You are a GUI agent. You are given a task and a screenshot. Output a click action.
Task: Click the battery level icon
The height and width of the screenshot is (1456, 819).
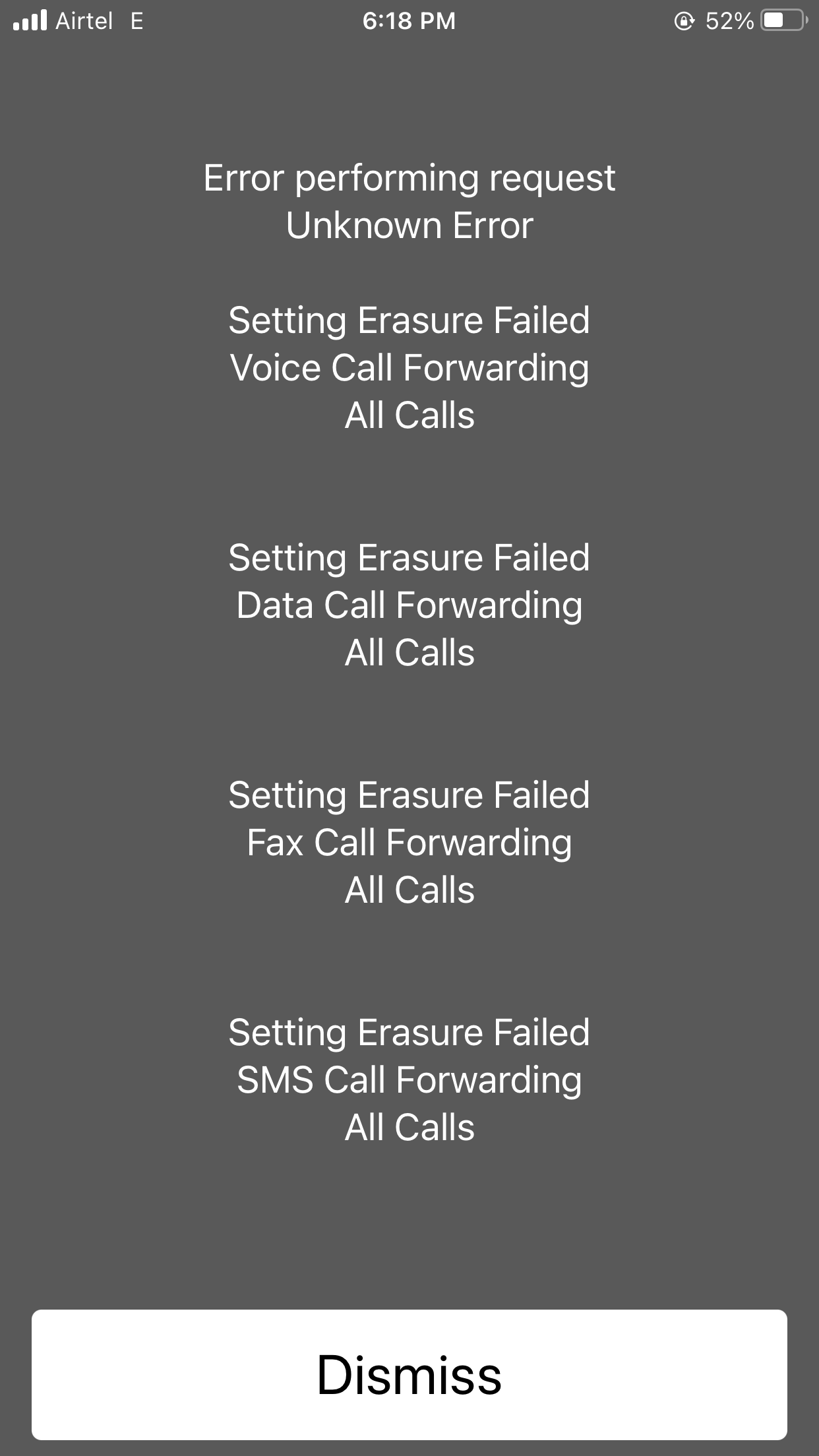point(781,20)
